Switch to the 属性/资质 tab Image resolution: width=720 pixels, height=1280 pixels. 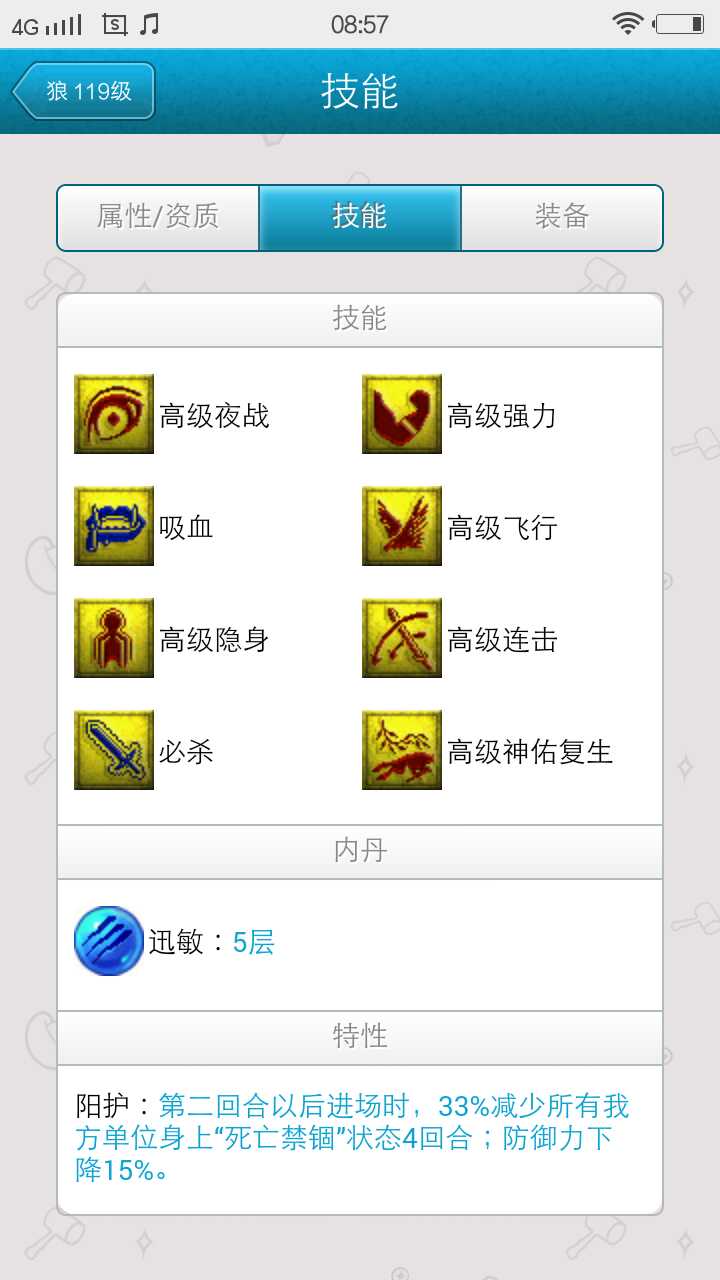point(158,217)
